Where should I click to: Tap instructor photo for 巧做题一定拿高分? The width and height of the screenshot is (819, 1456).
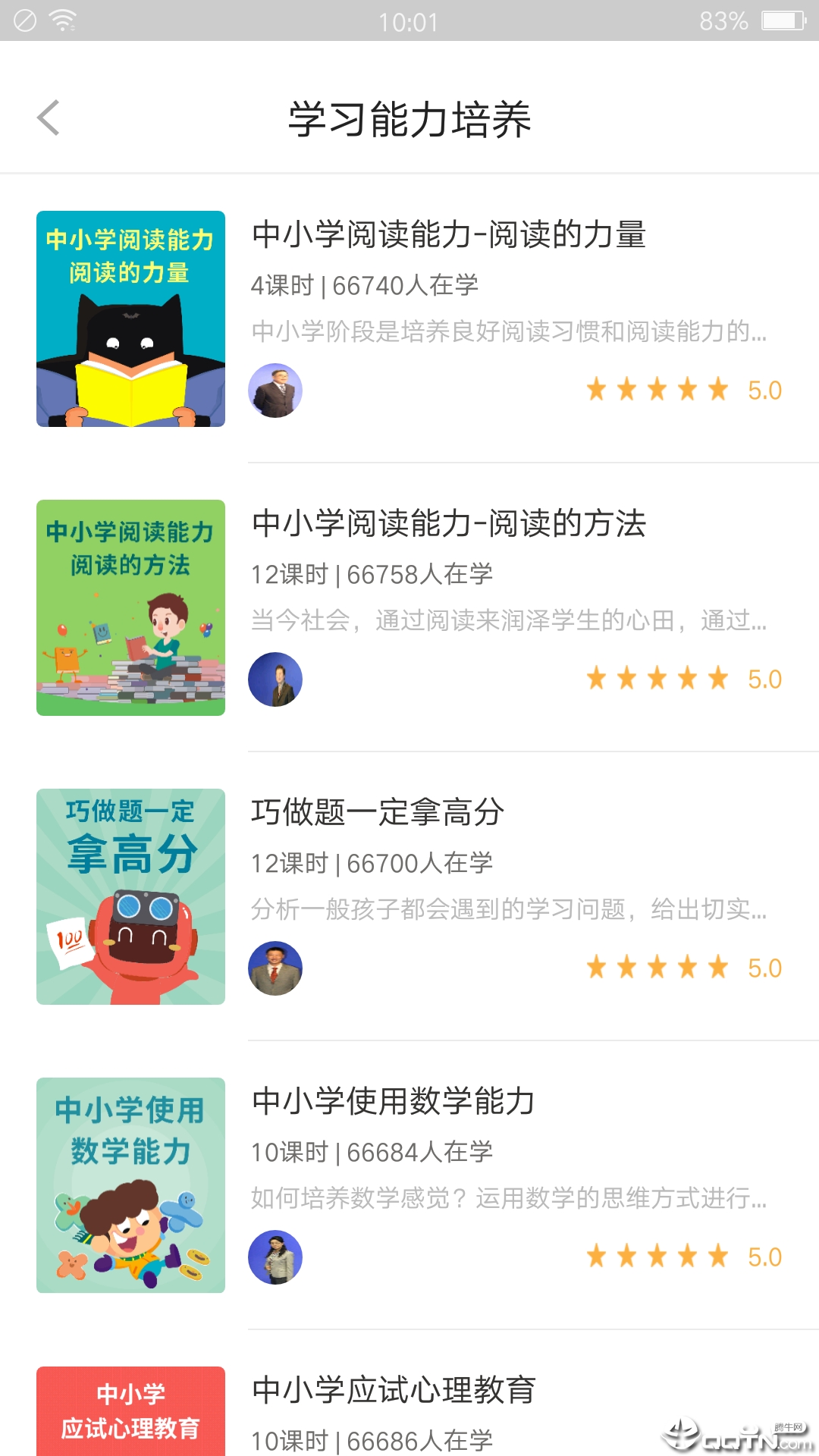pos(275,968)
